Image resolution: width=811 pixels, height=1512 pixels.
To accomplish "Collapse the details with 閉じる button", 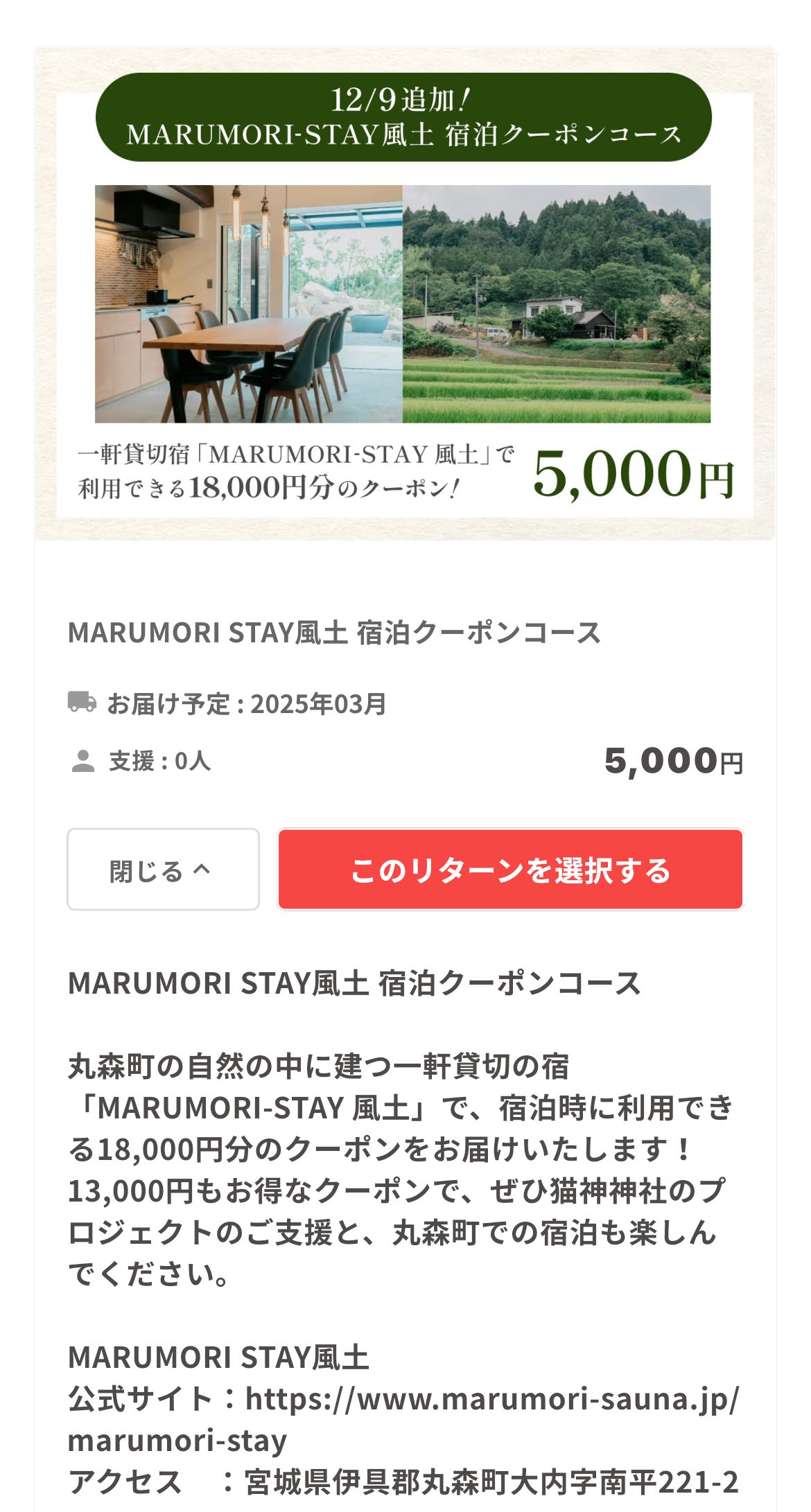I will [x=163, y=869].
